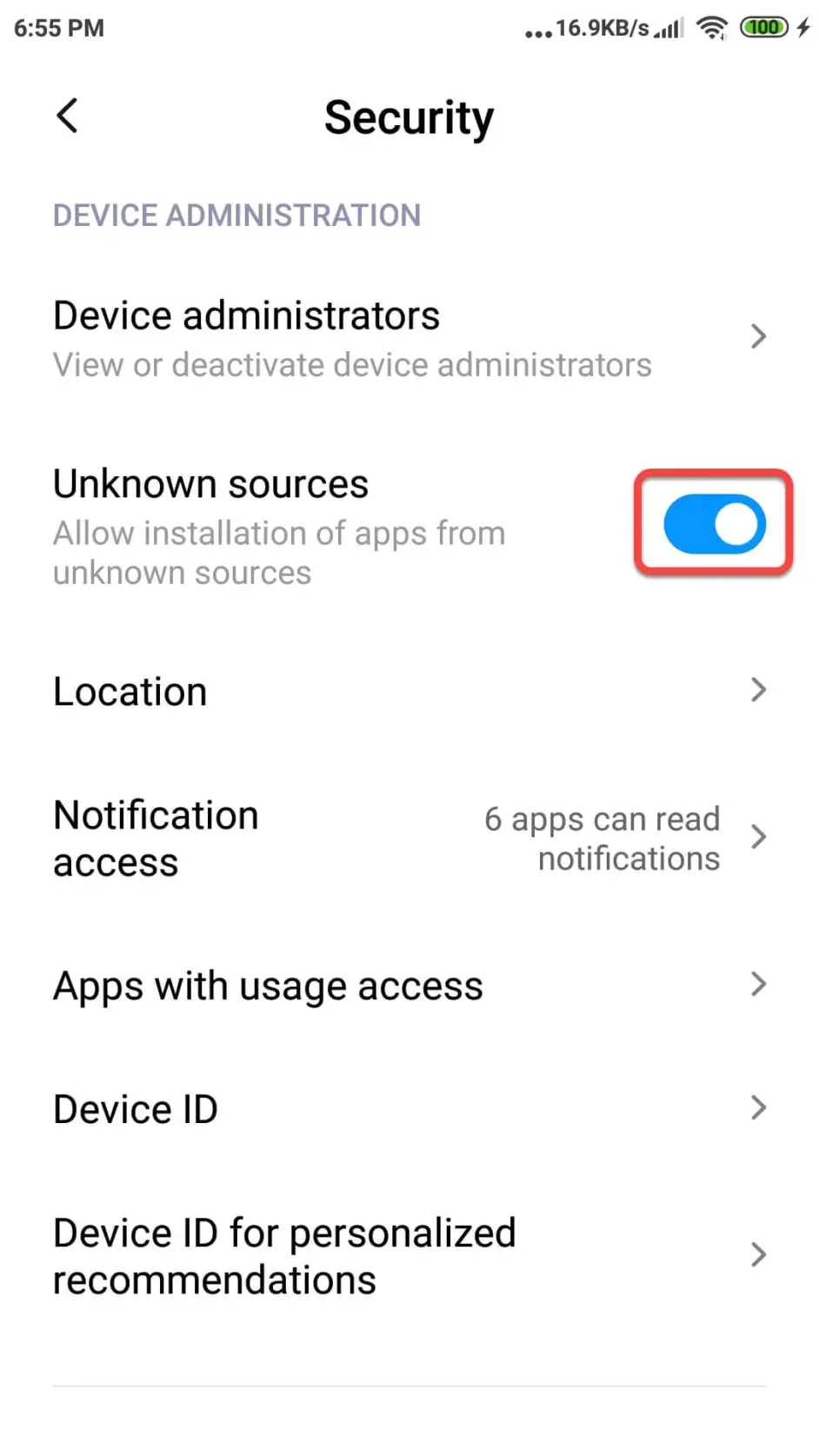The width and height of the screenshot is (819, 1456).
Task: Open Device ID for personalized recommendations
Action: (x=409, y=1256)
